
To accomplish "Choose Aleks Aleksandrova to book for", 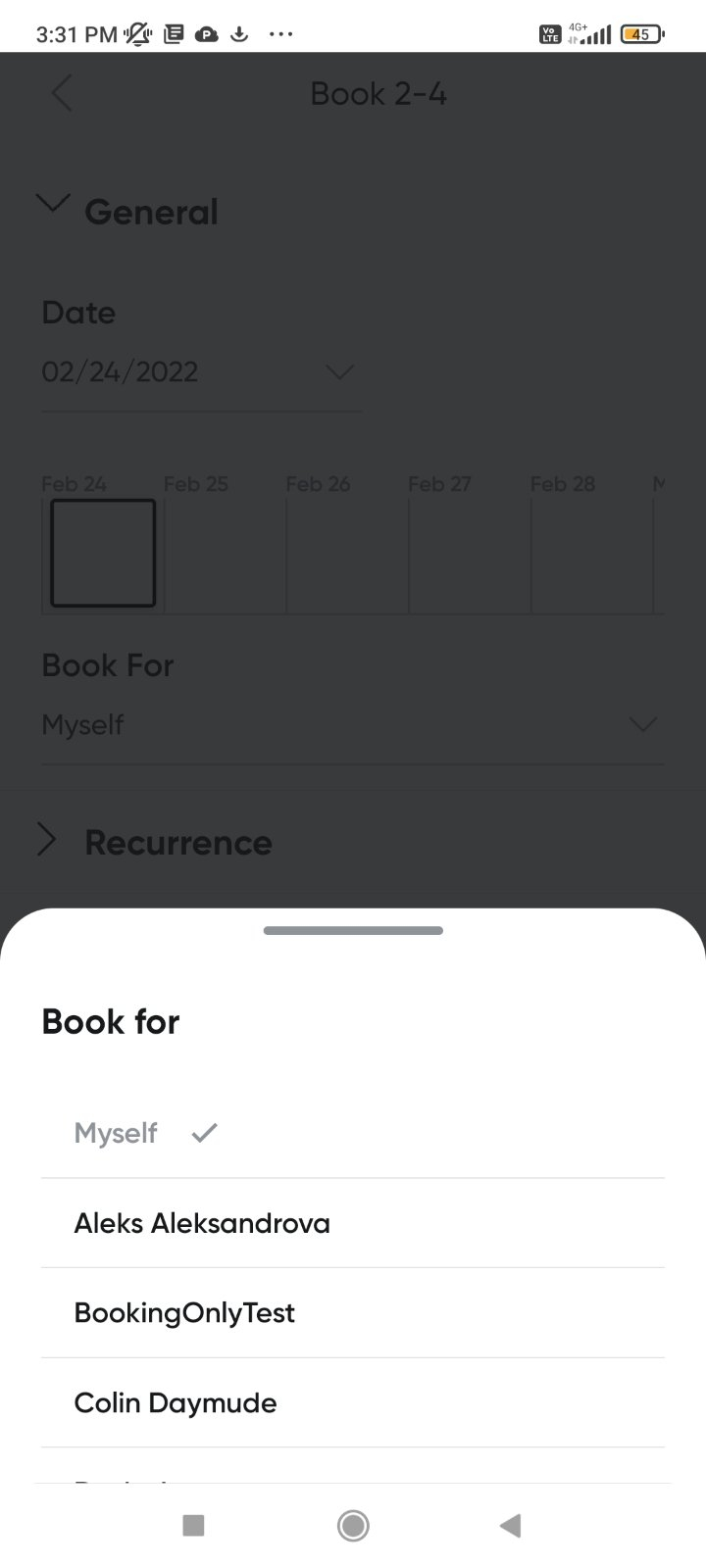I will pos(202,1223).
